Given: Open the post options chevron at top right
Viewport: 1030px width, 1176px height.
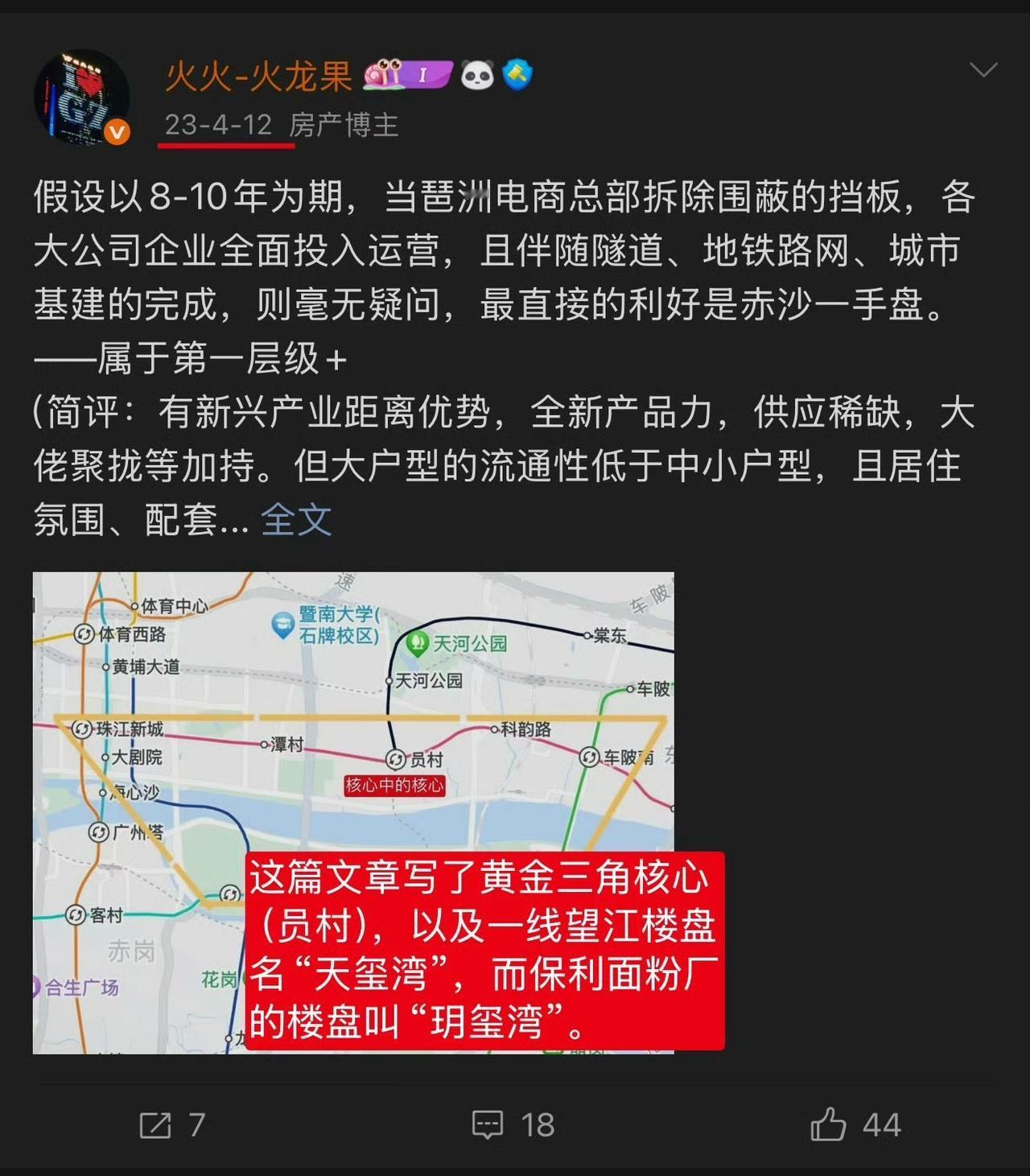Looking at the screenshot, I should click(x=983, y=71).
